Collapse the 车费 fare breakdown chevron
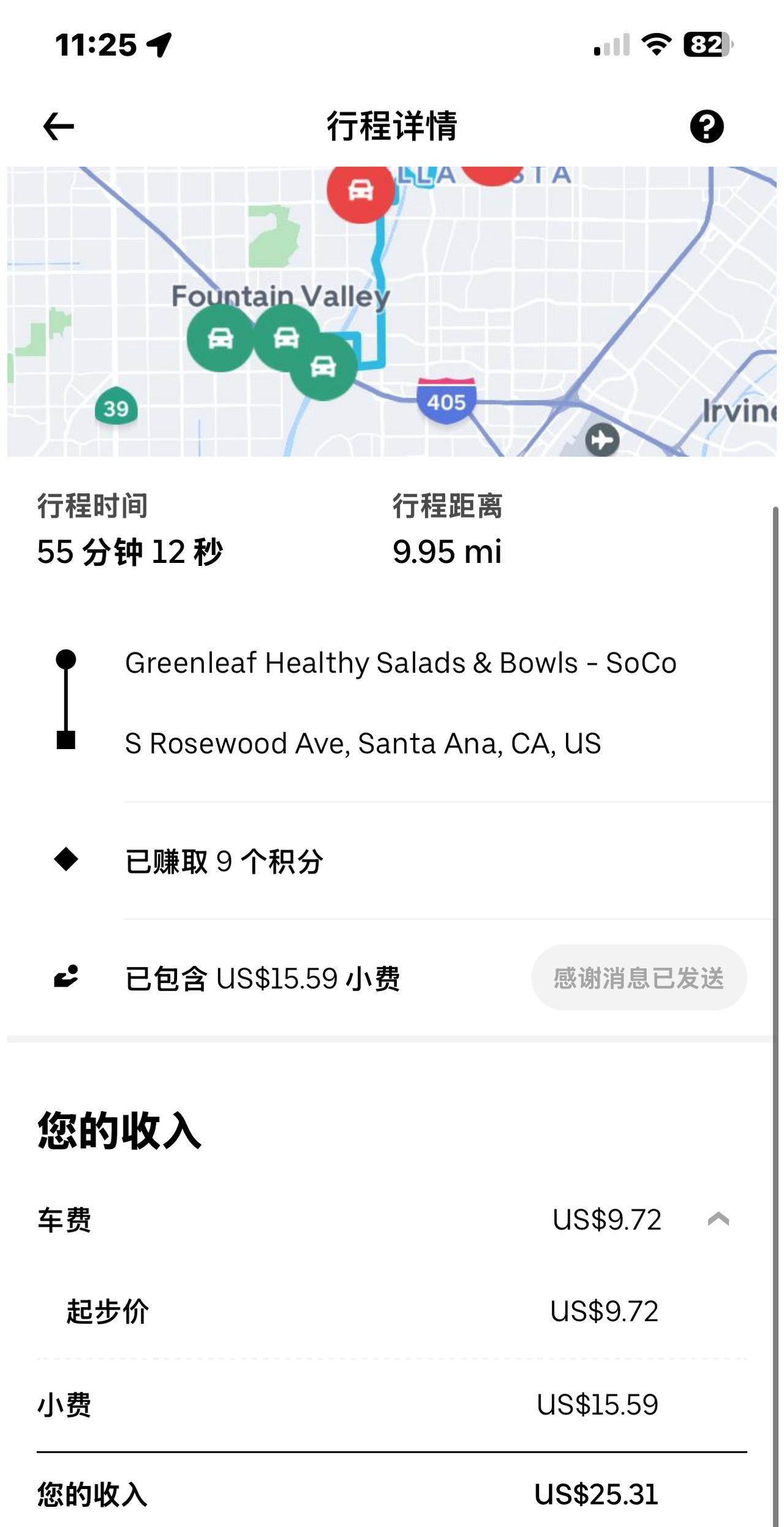 718,1219
